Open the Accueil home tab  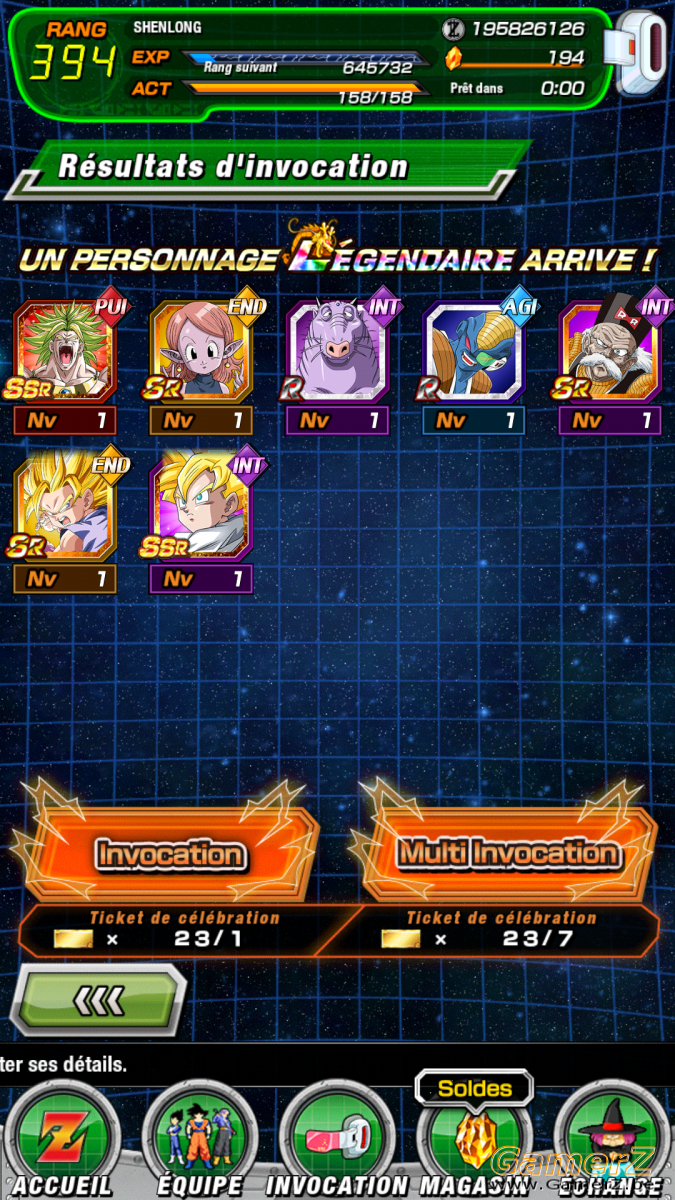[62, 1140]
